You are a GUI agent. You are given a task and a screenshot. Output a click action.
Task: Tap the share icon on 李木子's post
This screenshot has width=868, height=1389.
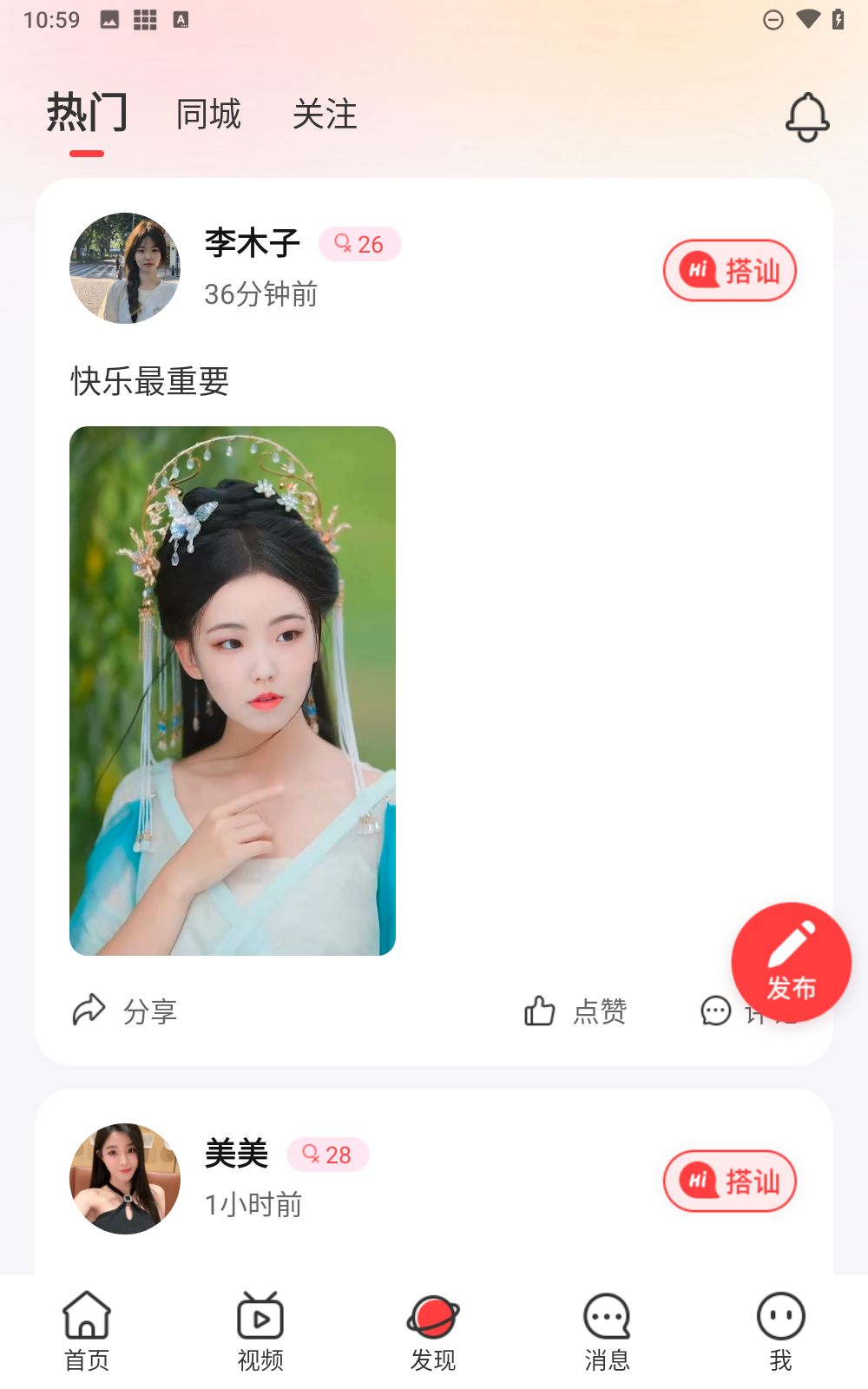pyautogui.click(x=89, y=1010)
